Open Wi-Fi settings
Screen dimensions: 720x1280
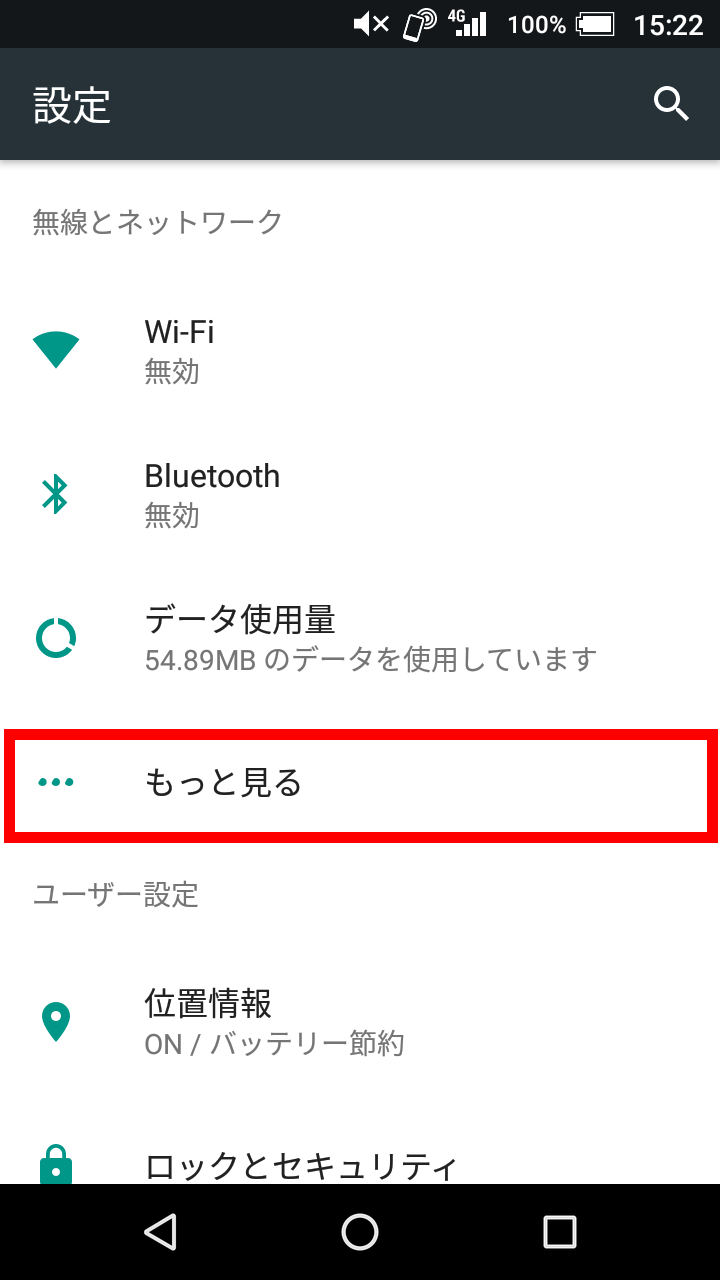tap(360, 350)
